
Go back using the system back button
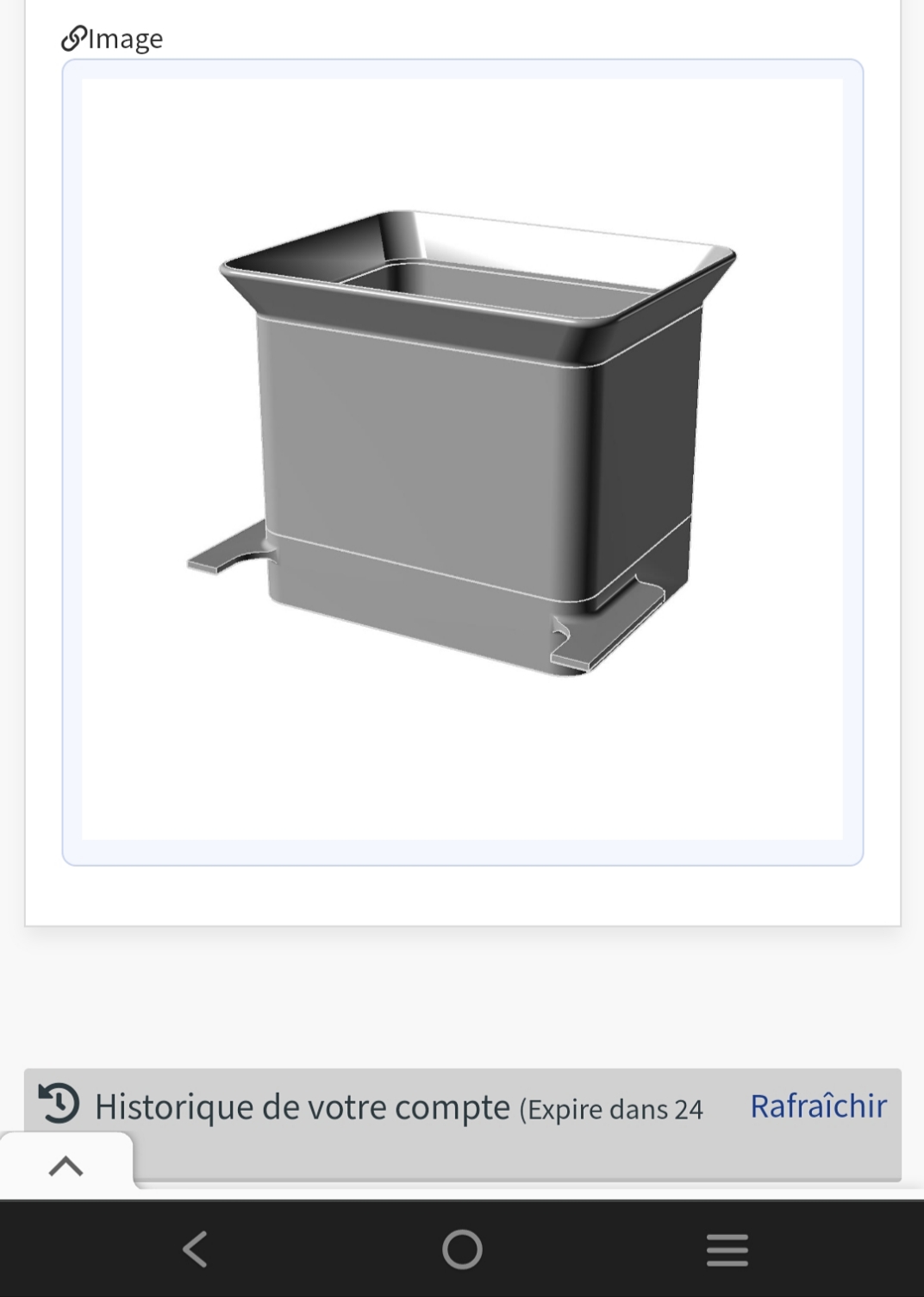(196, 1249)
